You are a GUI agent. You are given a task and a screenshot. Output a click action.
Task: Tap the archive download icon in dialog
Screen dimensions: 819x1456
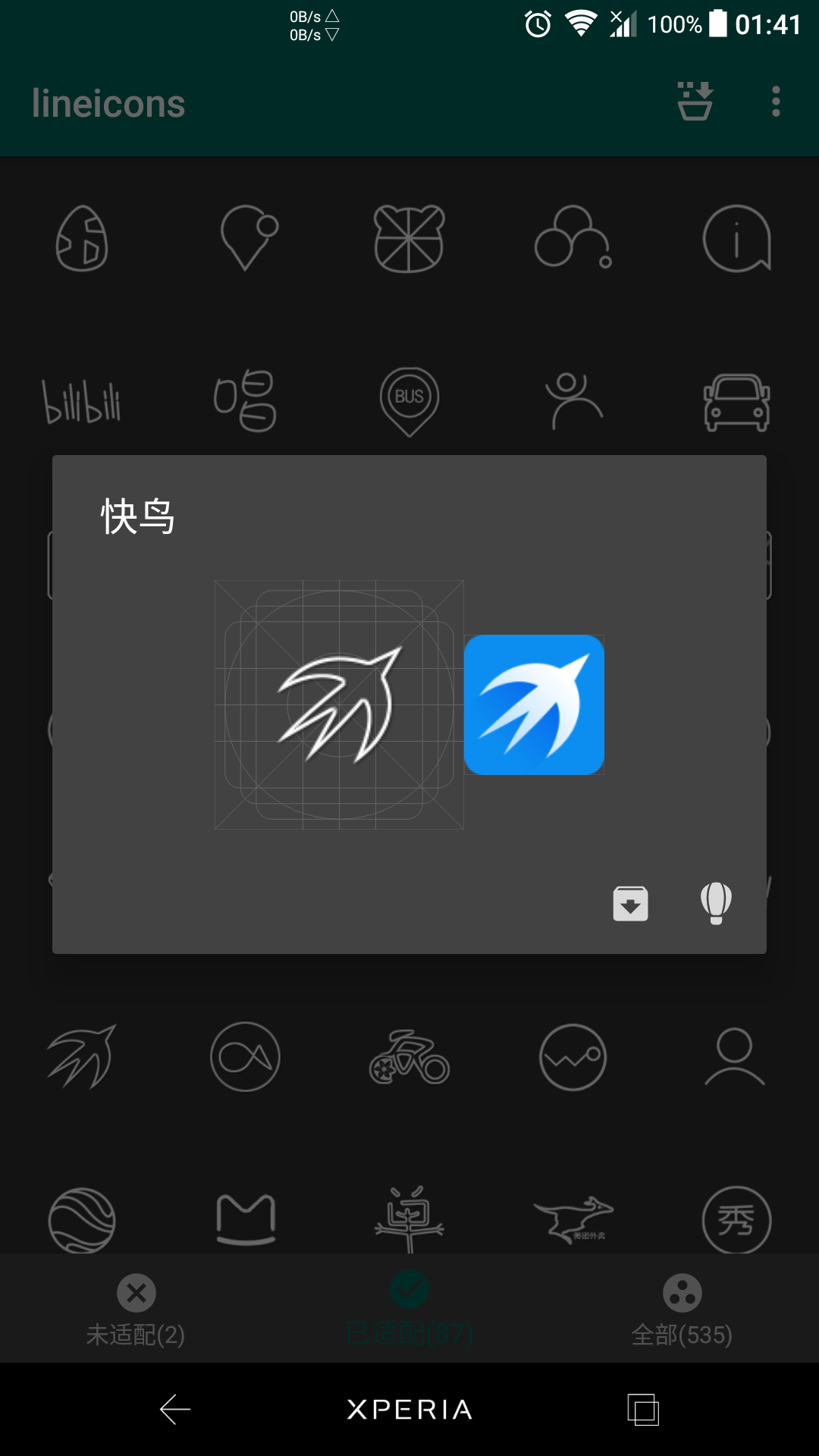[630, 903]
